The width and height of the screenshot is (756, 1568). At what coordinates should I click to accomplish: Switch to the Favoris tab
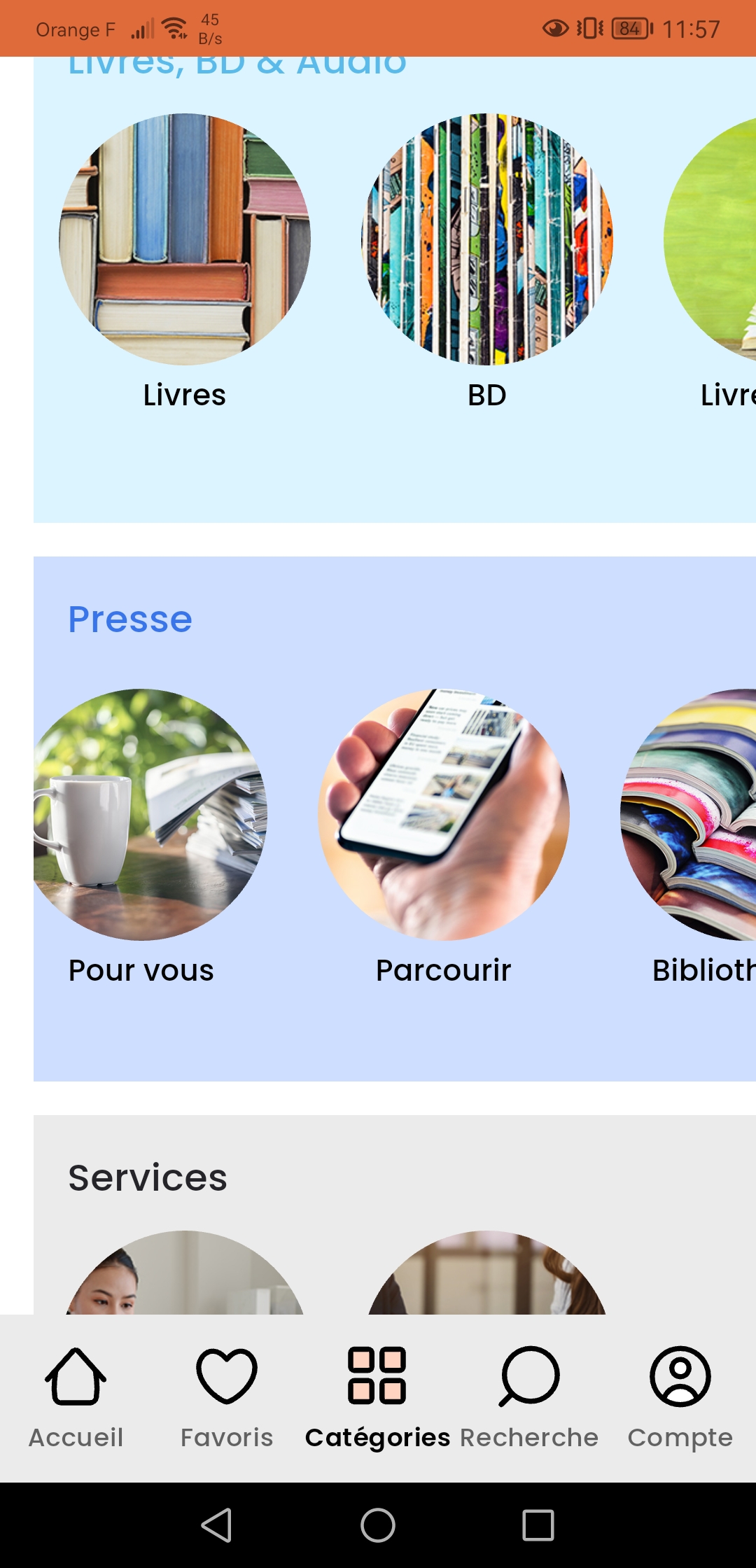(227, 1400)
